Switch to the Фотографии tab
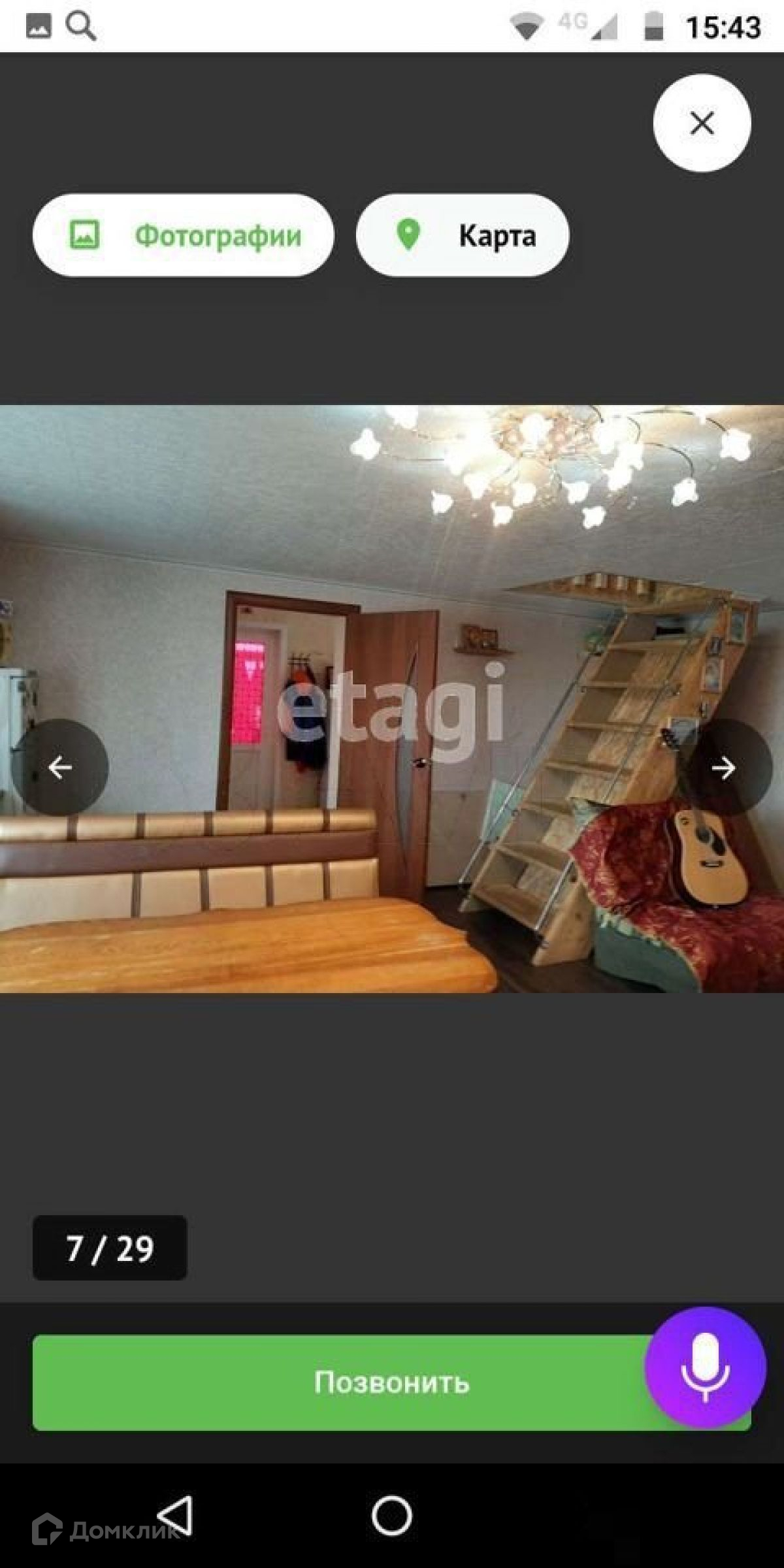 point(183,235)
